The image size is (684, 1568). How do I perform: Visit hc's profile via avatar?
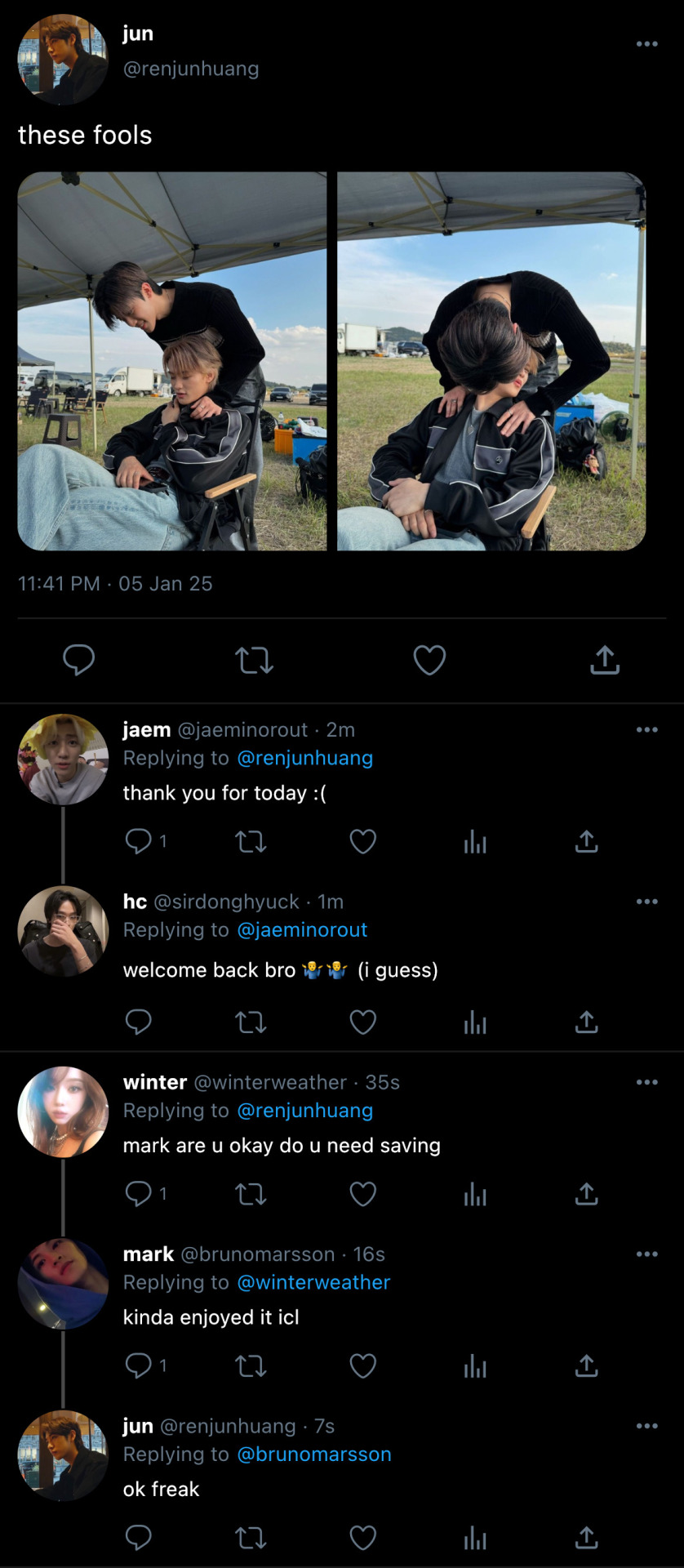tap(63, 931)
